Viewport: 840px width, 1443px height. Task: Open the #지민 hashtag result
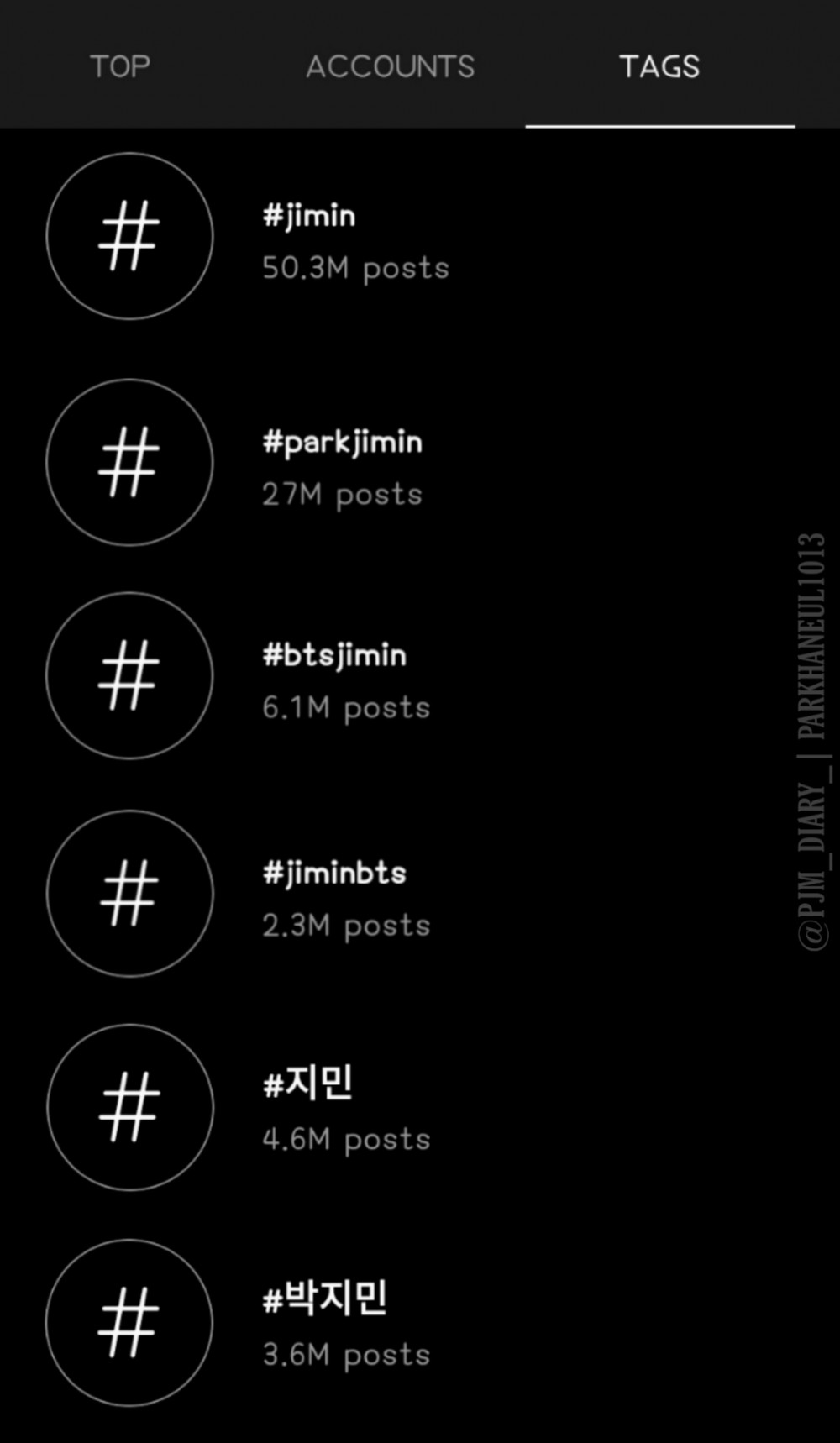420,1108
